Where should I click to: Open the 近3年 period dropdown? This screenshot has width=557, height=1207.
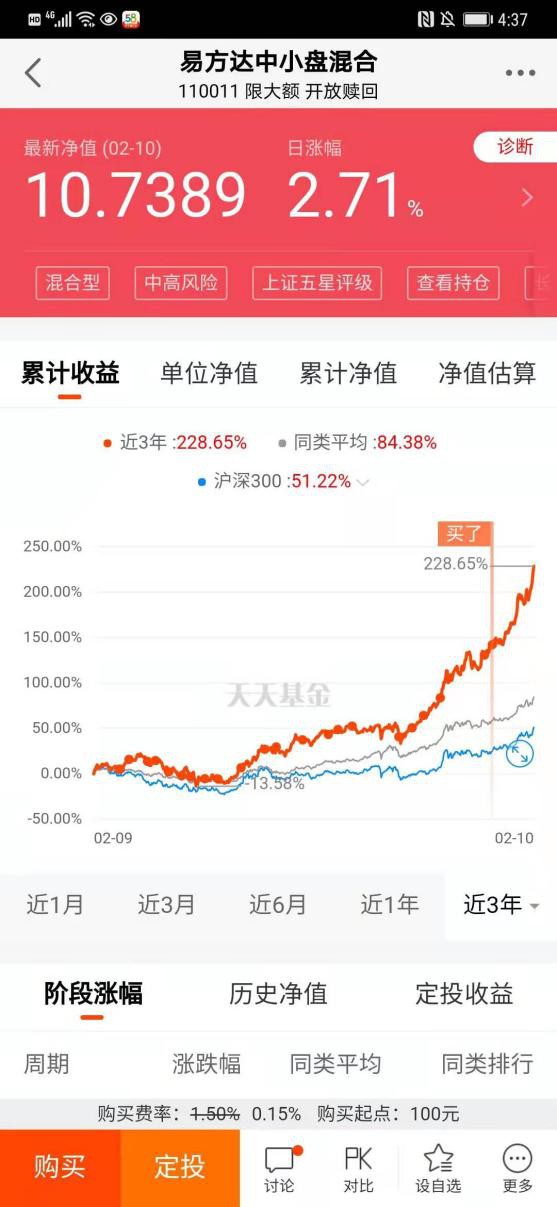[501, 905]
